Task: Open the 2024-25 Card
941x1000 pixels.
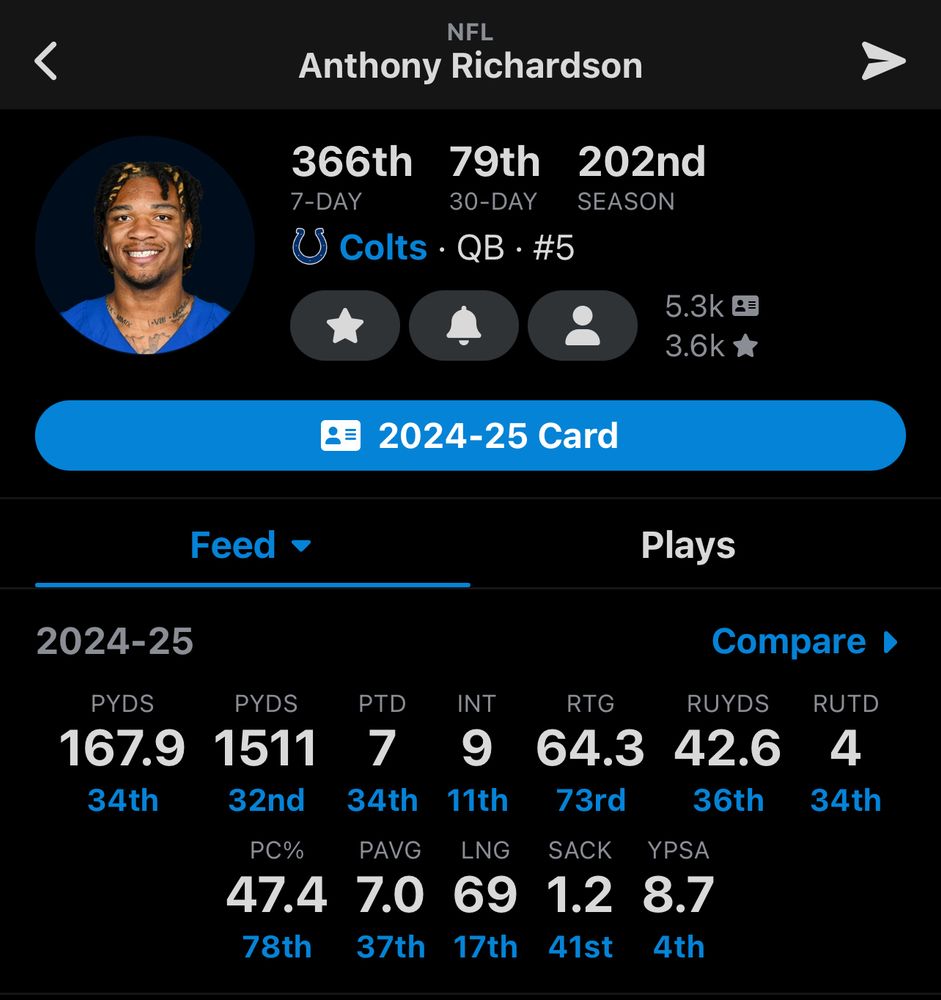Action: [470, 436]
